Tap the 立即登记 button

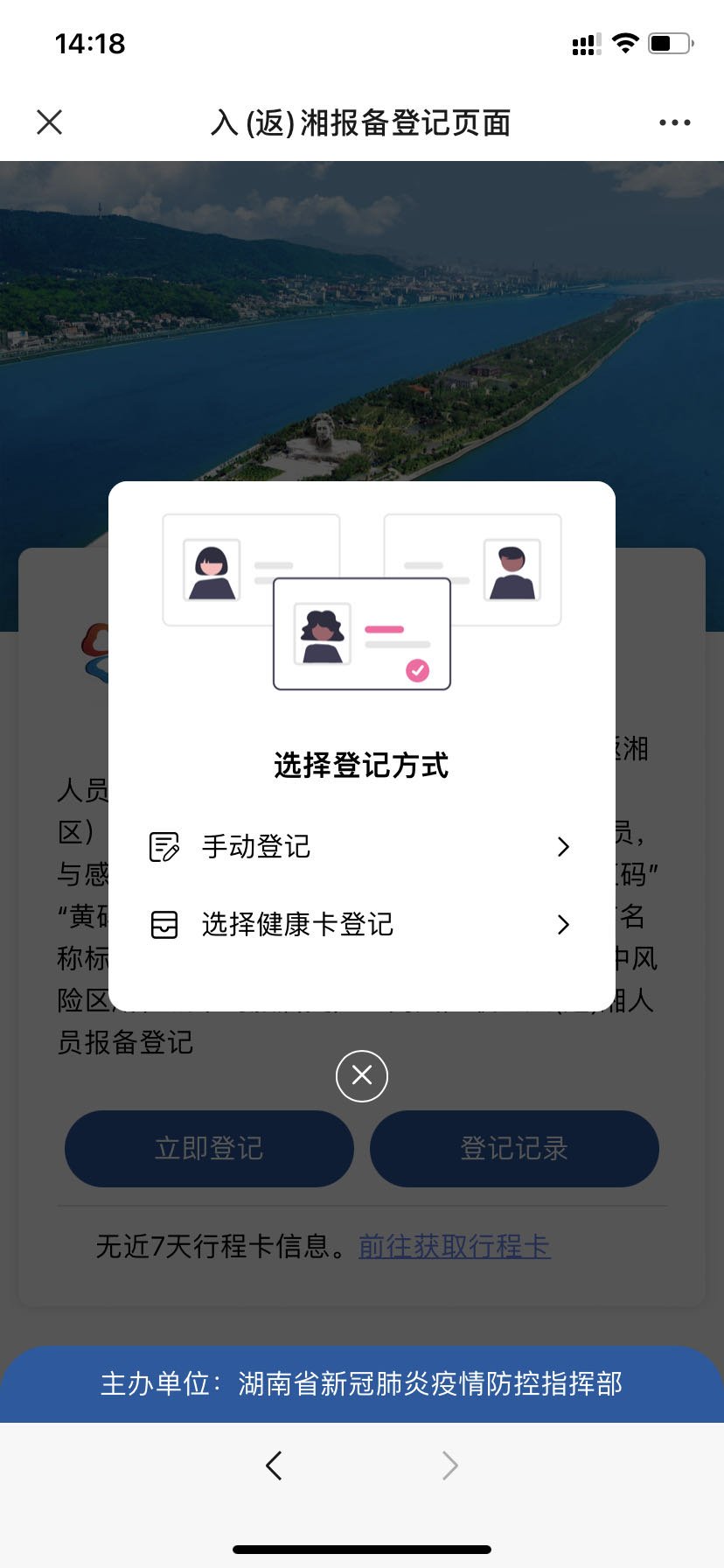click(x=209, y=1148)
